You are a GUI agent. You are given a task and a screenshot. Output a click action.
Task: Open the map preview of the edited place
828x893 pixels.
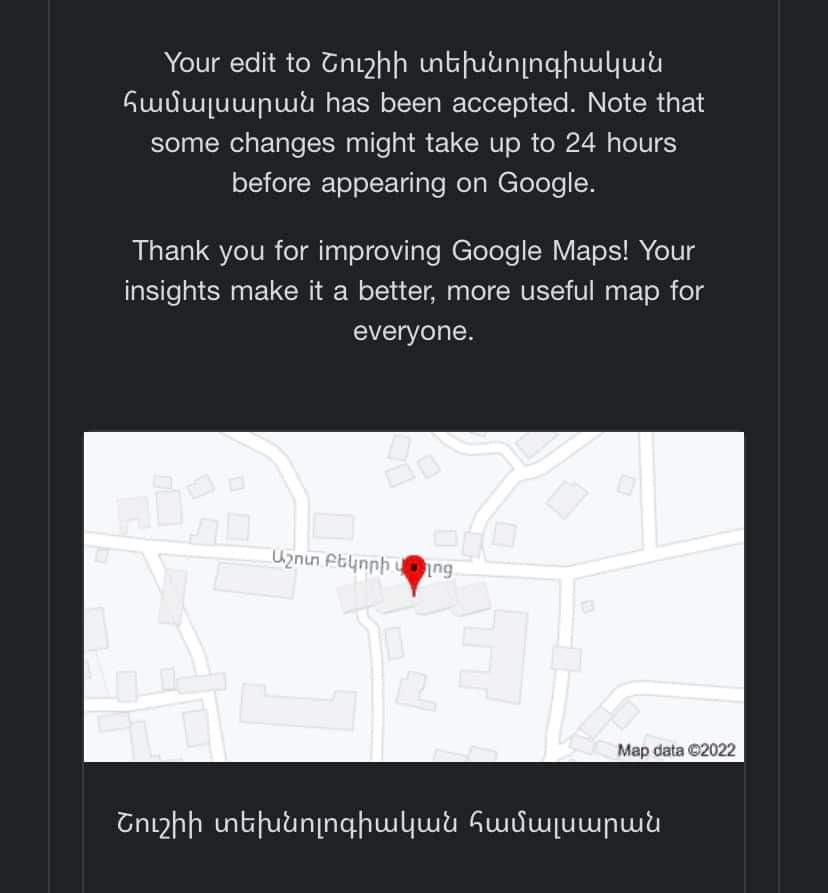click(413, 596)
